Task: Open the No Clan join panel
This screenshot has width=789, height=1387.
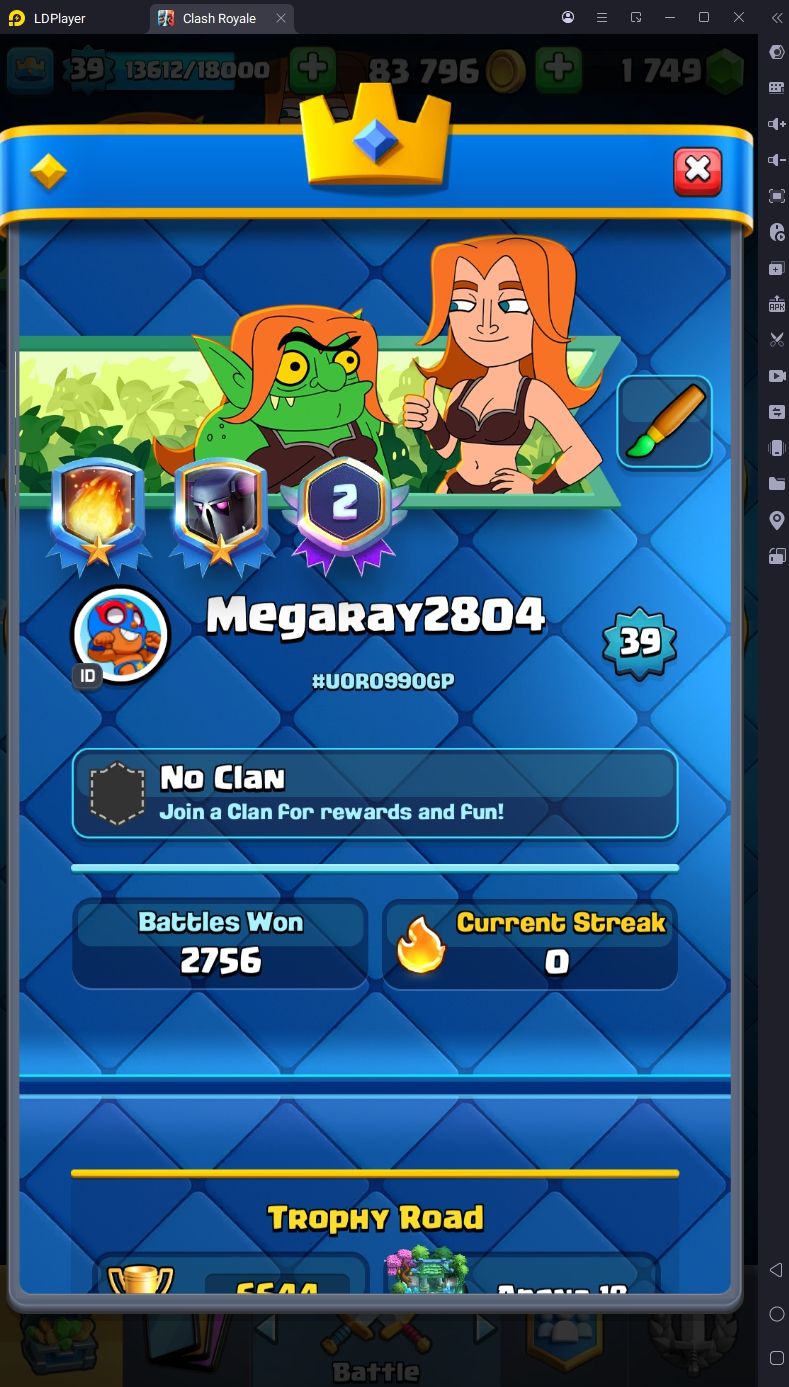Action: coord(375,793)
